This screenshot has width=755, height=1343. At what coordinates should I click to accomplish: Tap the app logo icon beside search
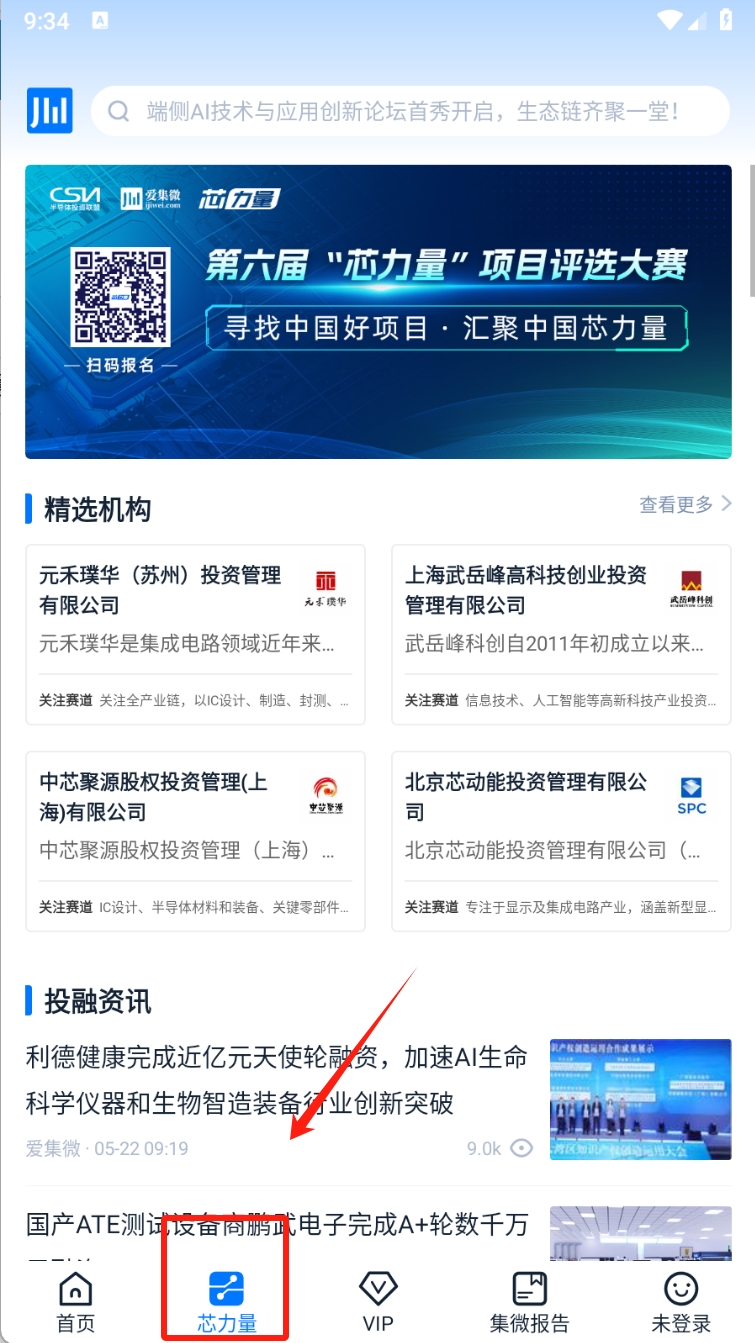click(50, 110)
